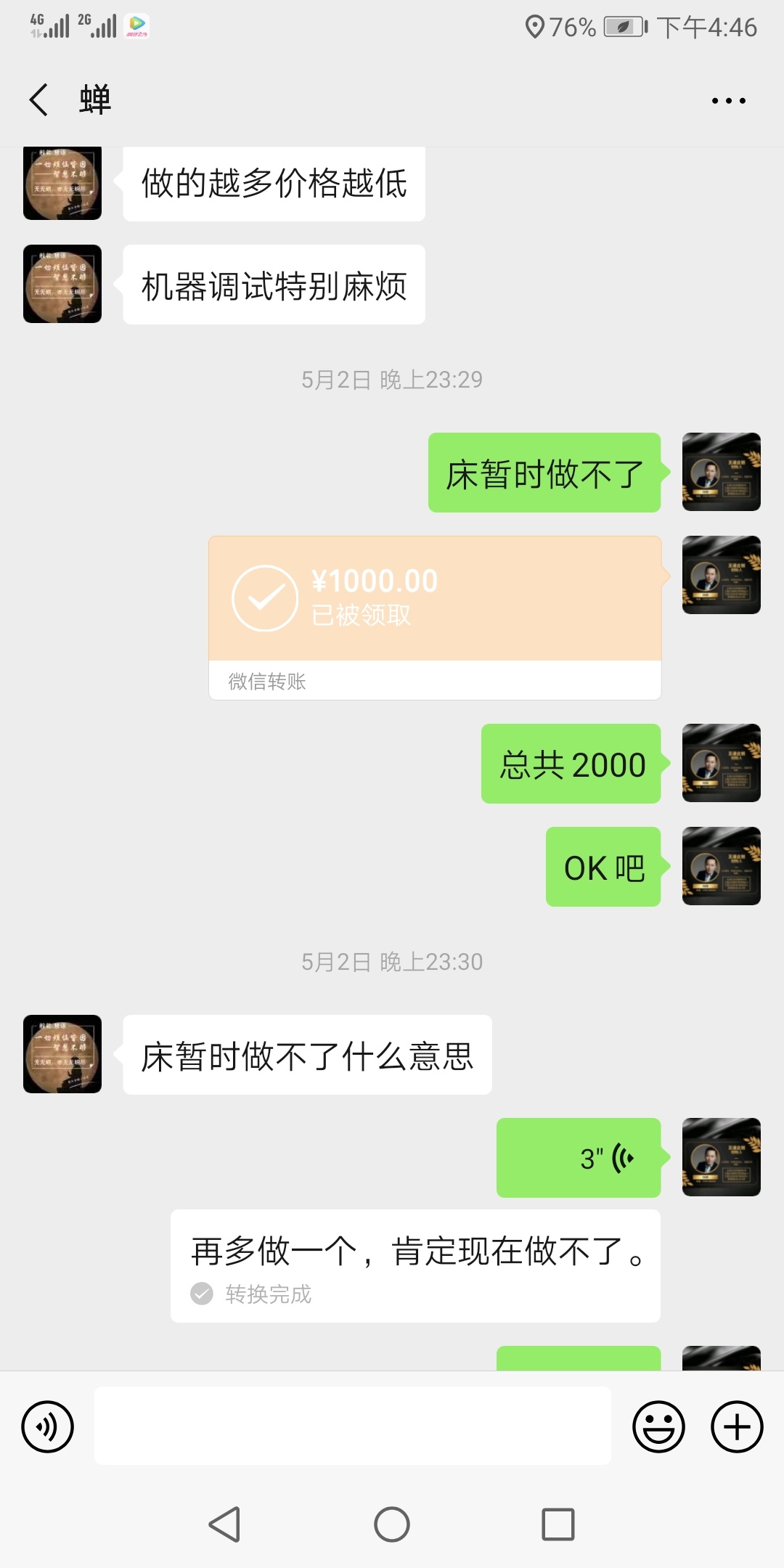Viewport: 784px width, 1568px height.
Task: Tap the system home button
Action: tap(392, 1524)
